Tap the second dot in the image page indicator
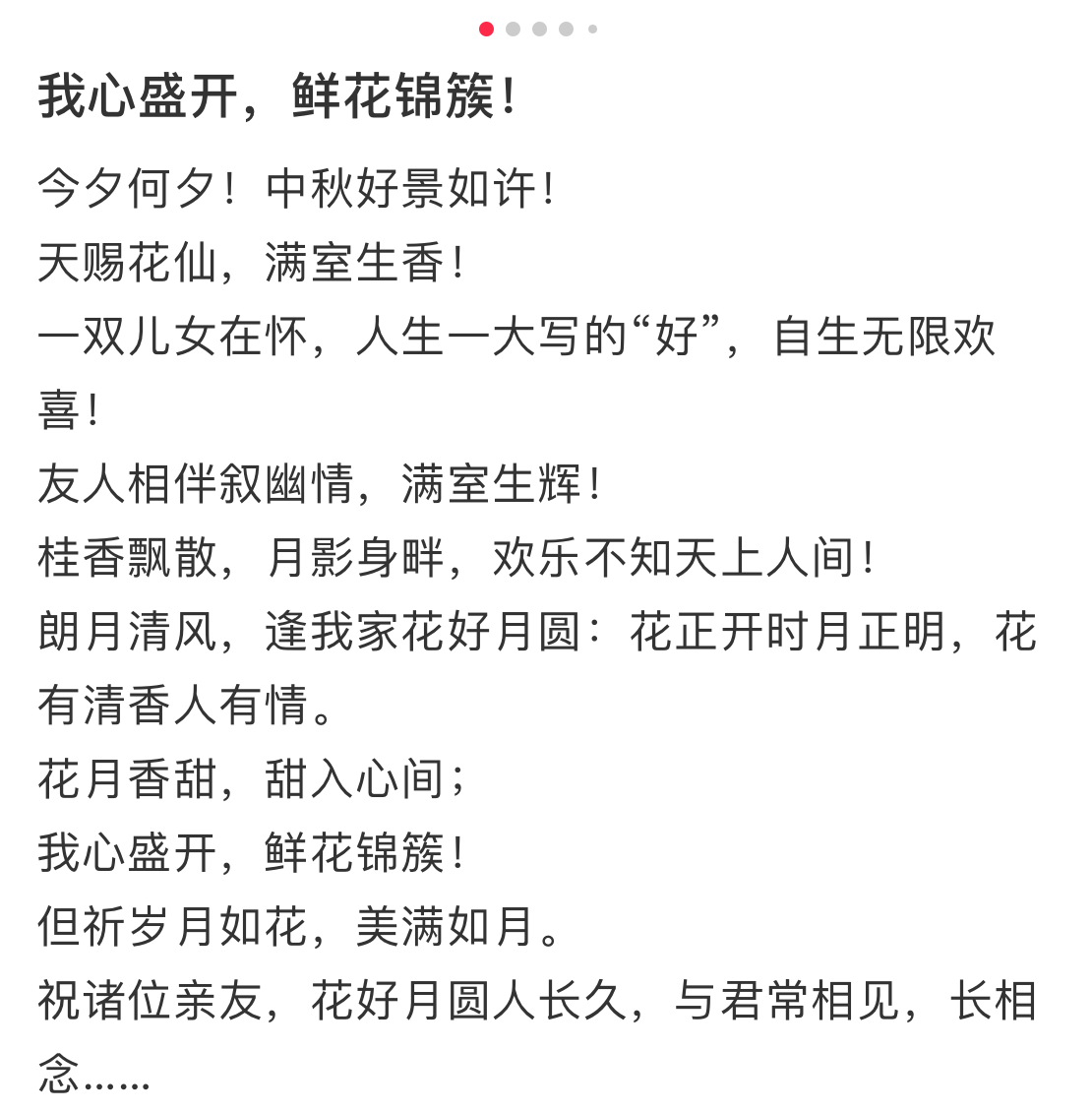Viewport: 1092px width, 1112px height. 513,30
